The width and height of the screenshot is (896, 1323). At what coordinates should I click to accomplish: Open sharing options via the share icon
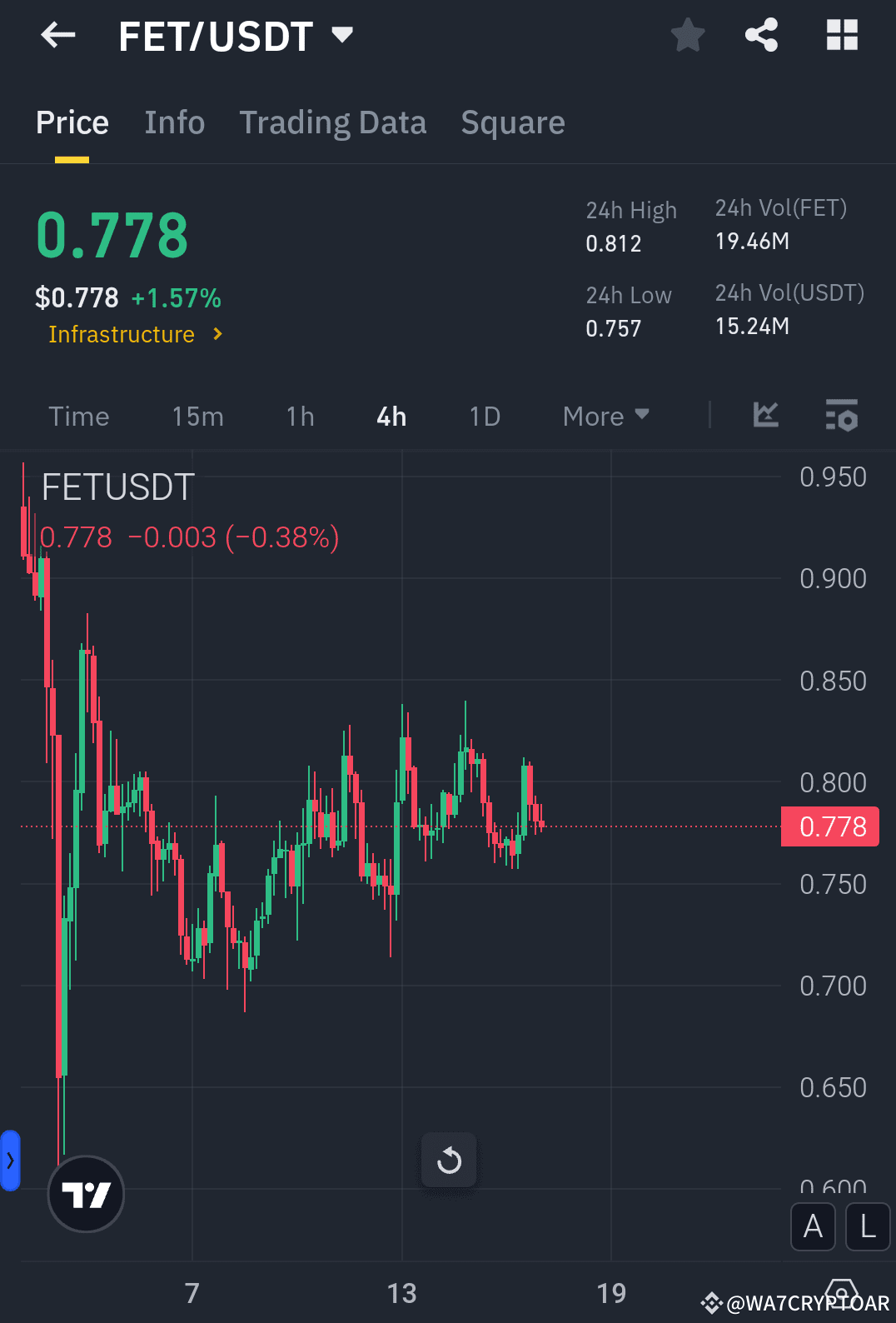click(761, 35)
